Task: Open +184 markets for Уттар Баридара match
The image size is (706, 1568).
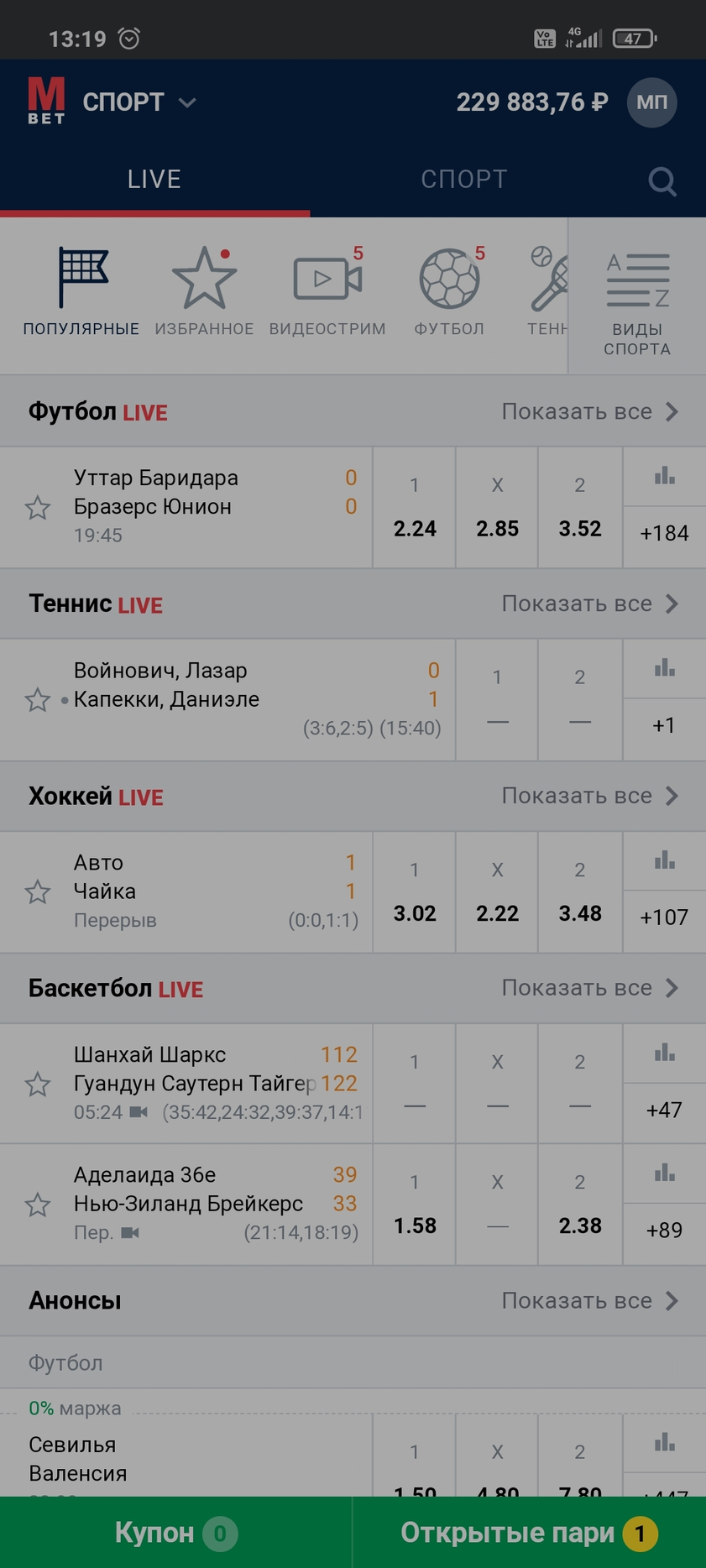Action: tap(664, 533)
